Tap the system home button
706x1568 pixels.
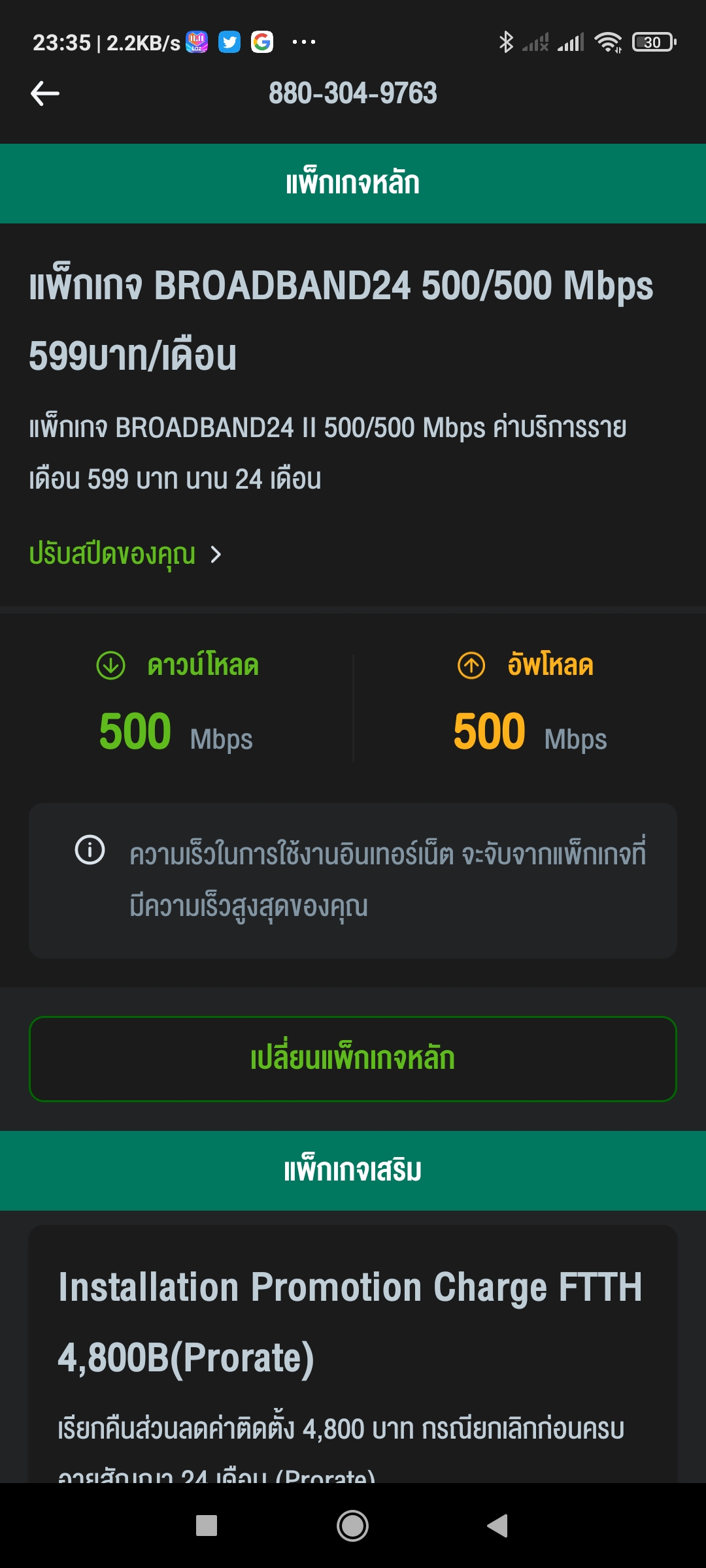coord(352,1526)
